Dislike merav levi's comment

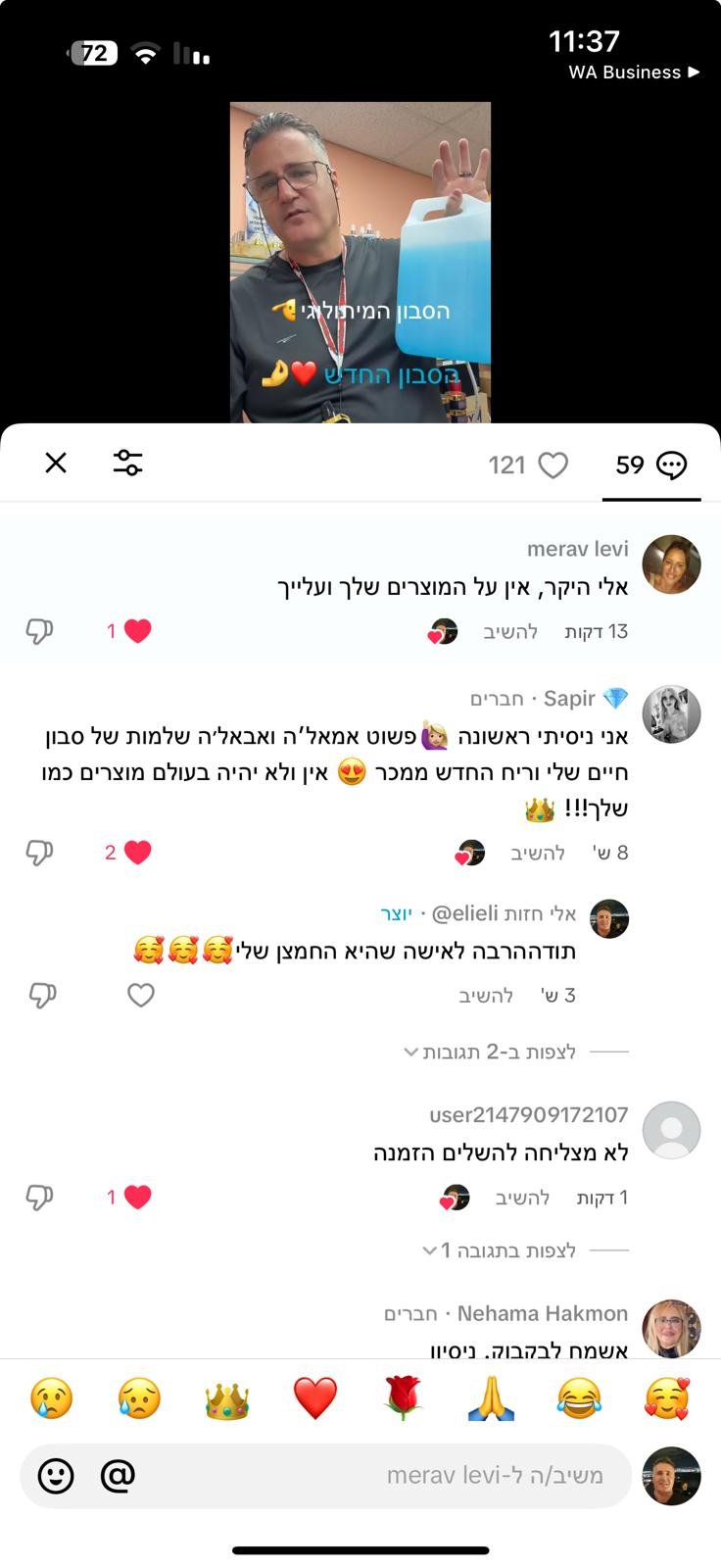pyautogui.click(x=39, y=631)
